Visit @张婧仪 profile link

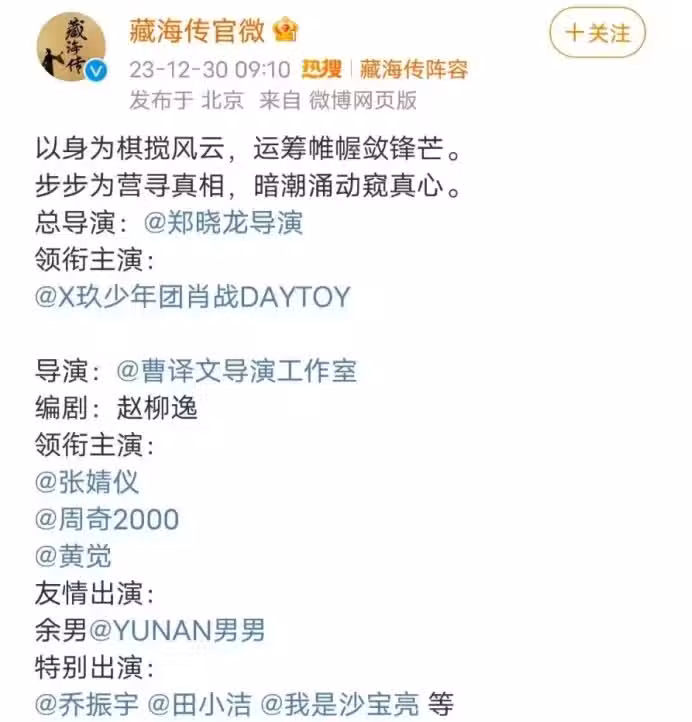87,482
